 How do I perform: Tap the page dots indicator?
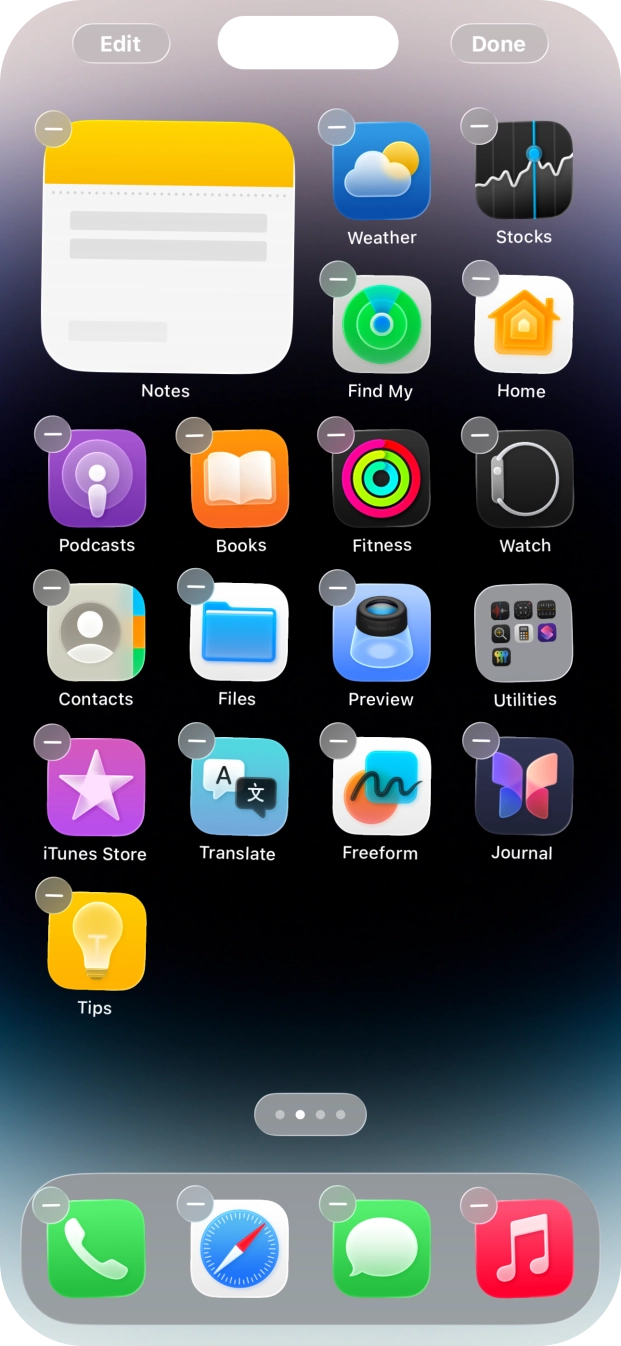[310, 1114]
